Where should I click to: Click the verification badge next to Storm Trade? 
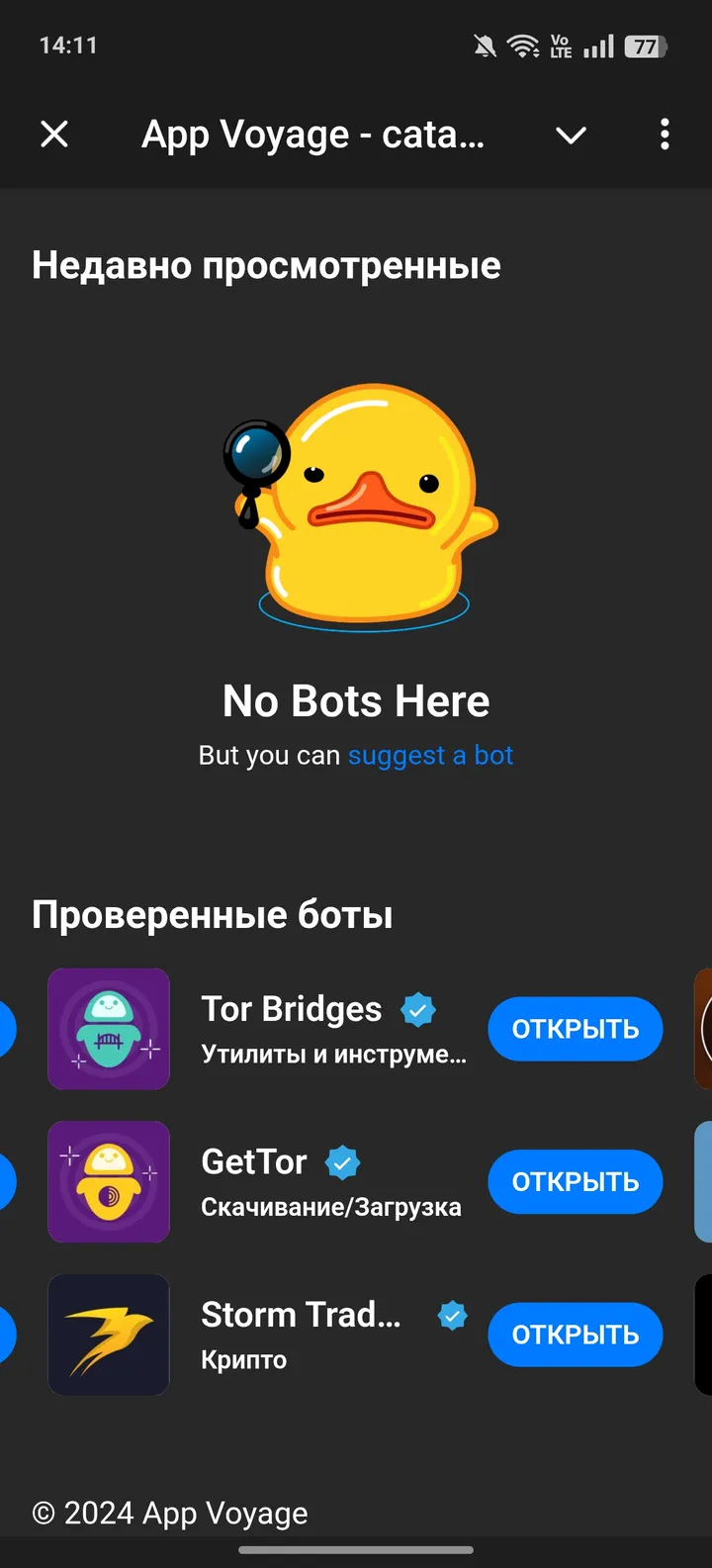point(452,1315)
